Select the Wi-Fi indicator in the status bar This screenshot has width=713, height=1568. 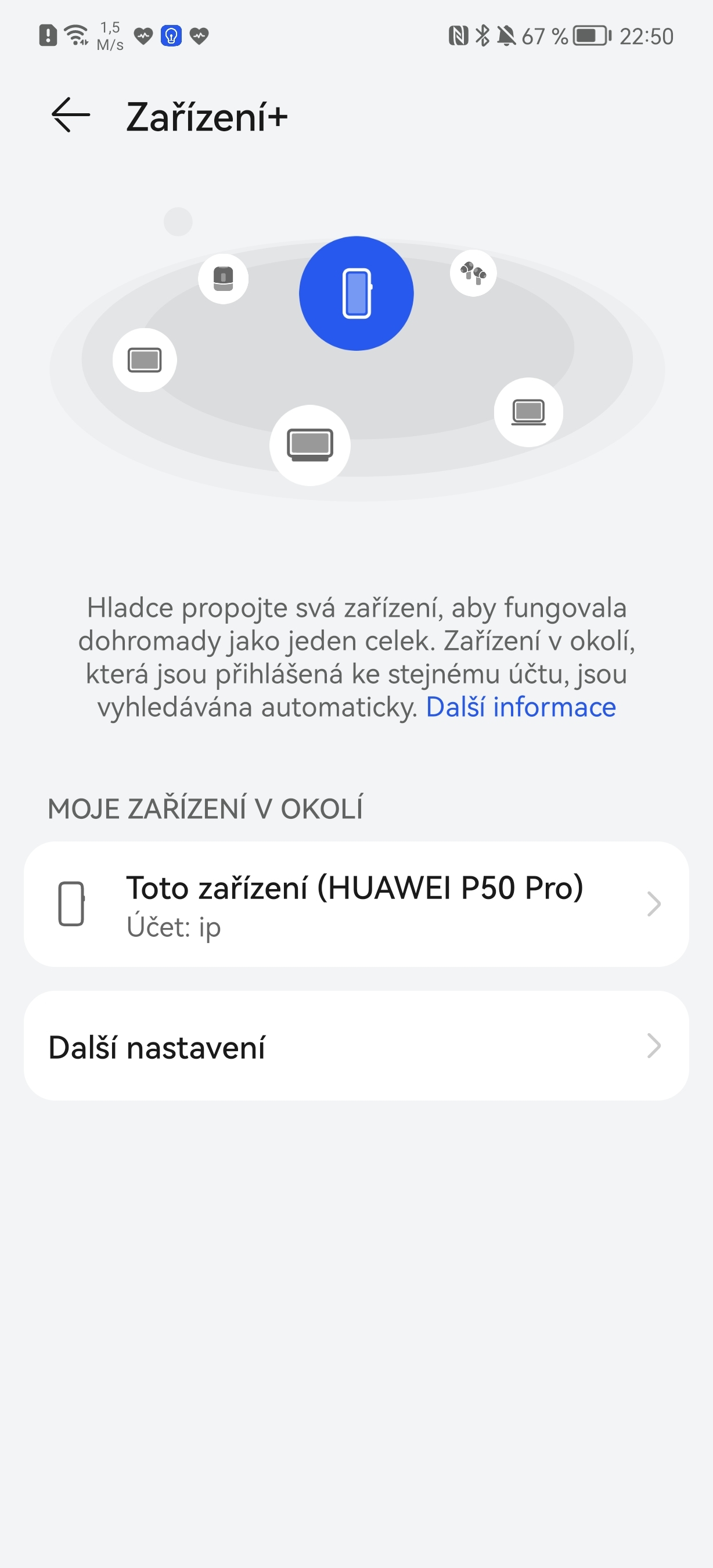pos(73,34)
